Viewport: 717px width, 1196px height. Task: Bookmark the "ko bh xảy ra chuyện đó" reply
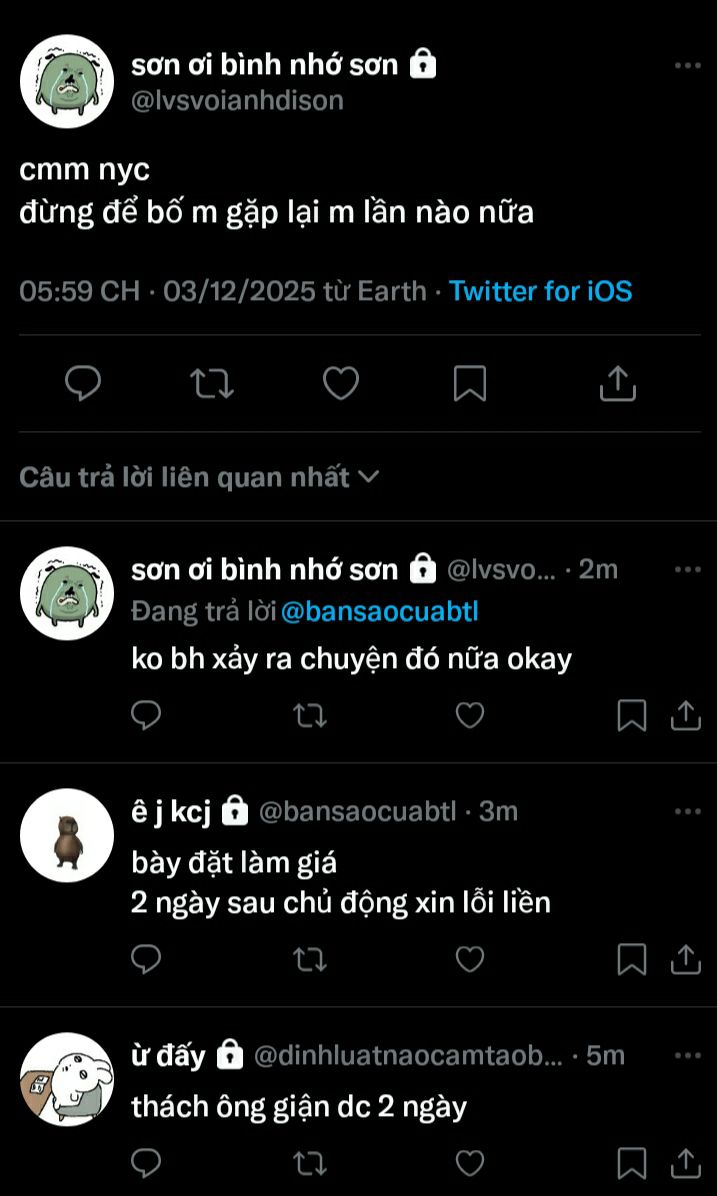coord(631,715)
